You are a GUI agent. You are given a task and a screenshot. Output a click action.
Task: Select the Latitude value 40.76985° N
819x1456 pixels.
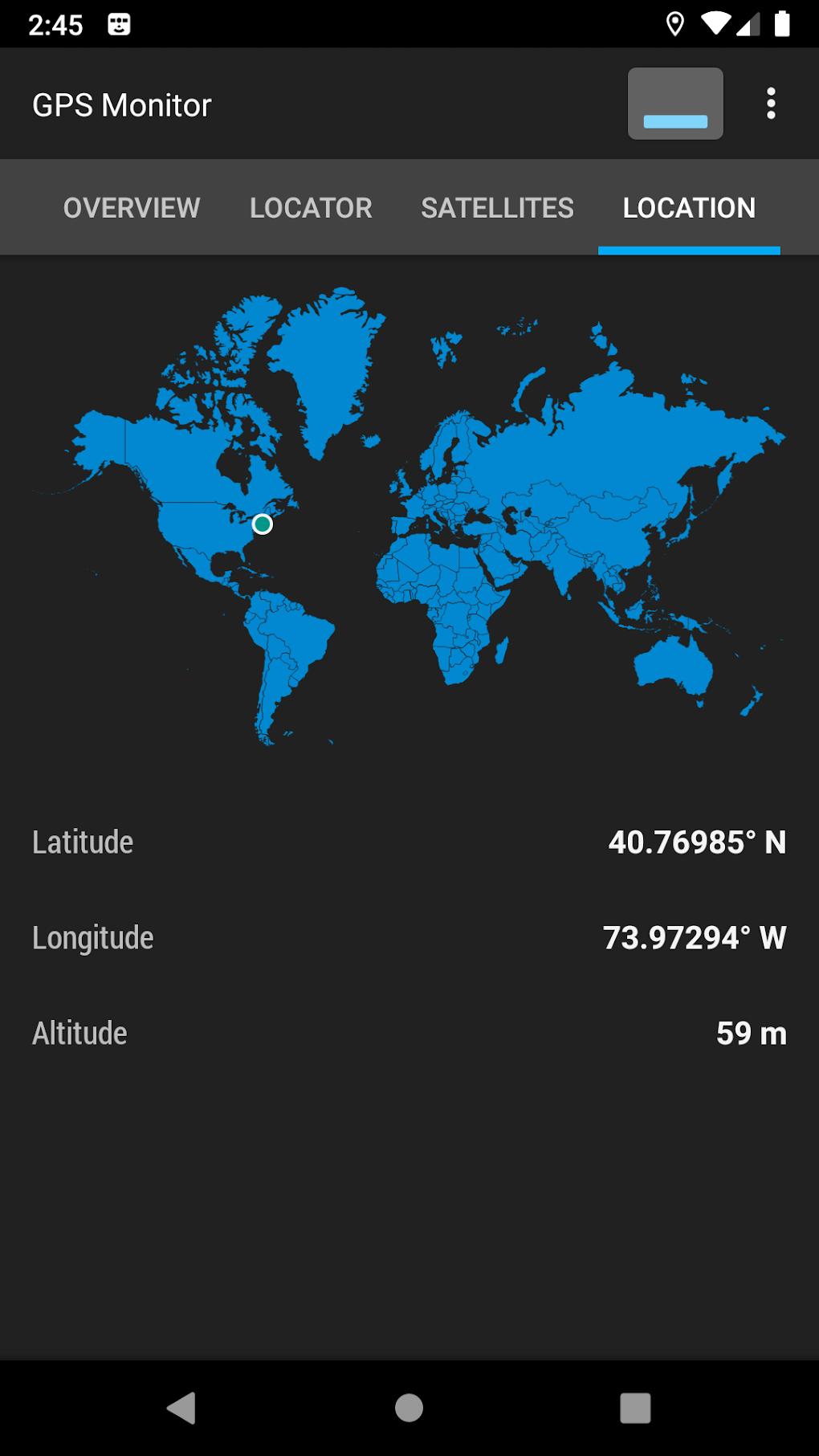[x=697, y=842]
